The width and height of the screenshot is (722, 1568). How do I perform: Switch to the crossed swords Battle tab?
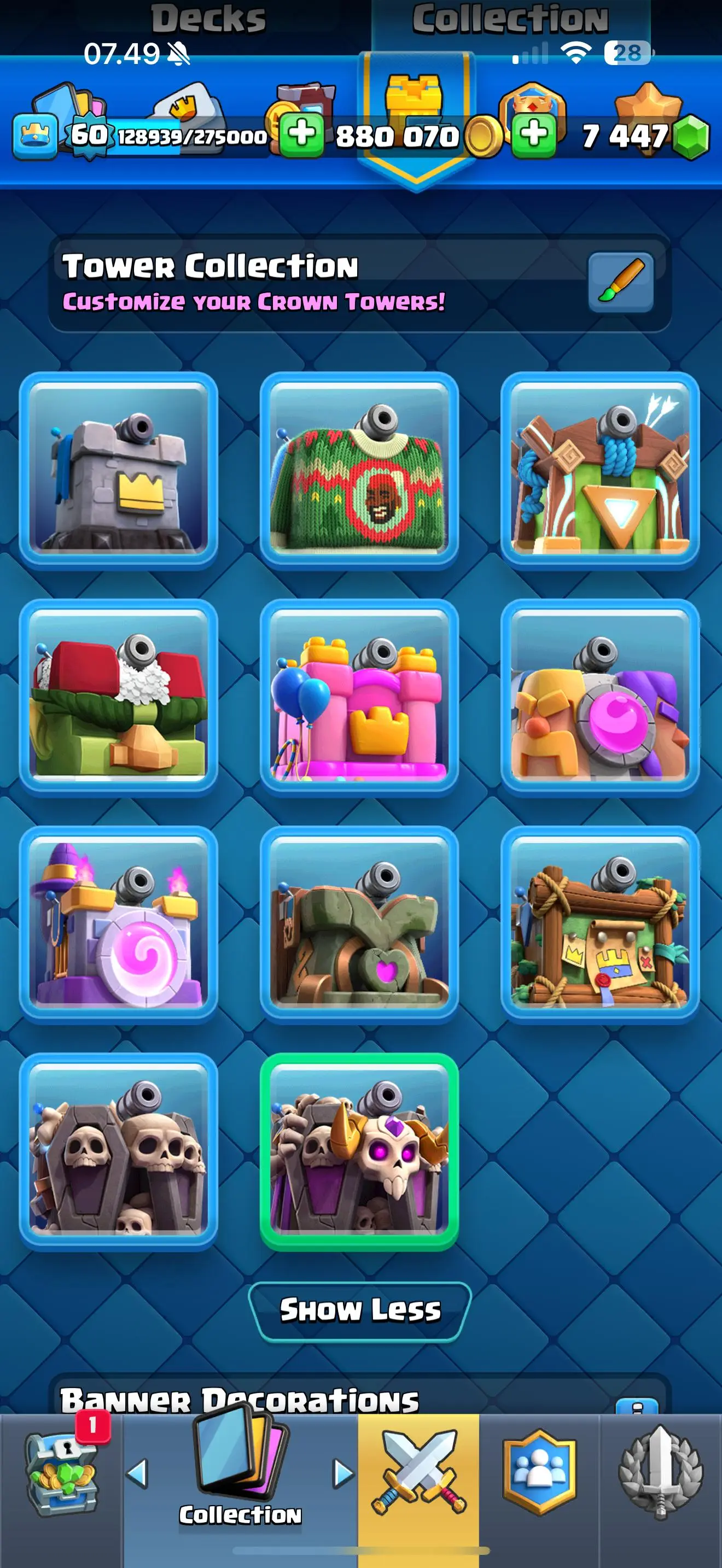[x=419, y=1473]
